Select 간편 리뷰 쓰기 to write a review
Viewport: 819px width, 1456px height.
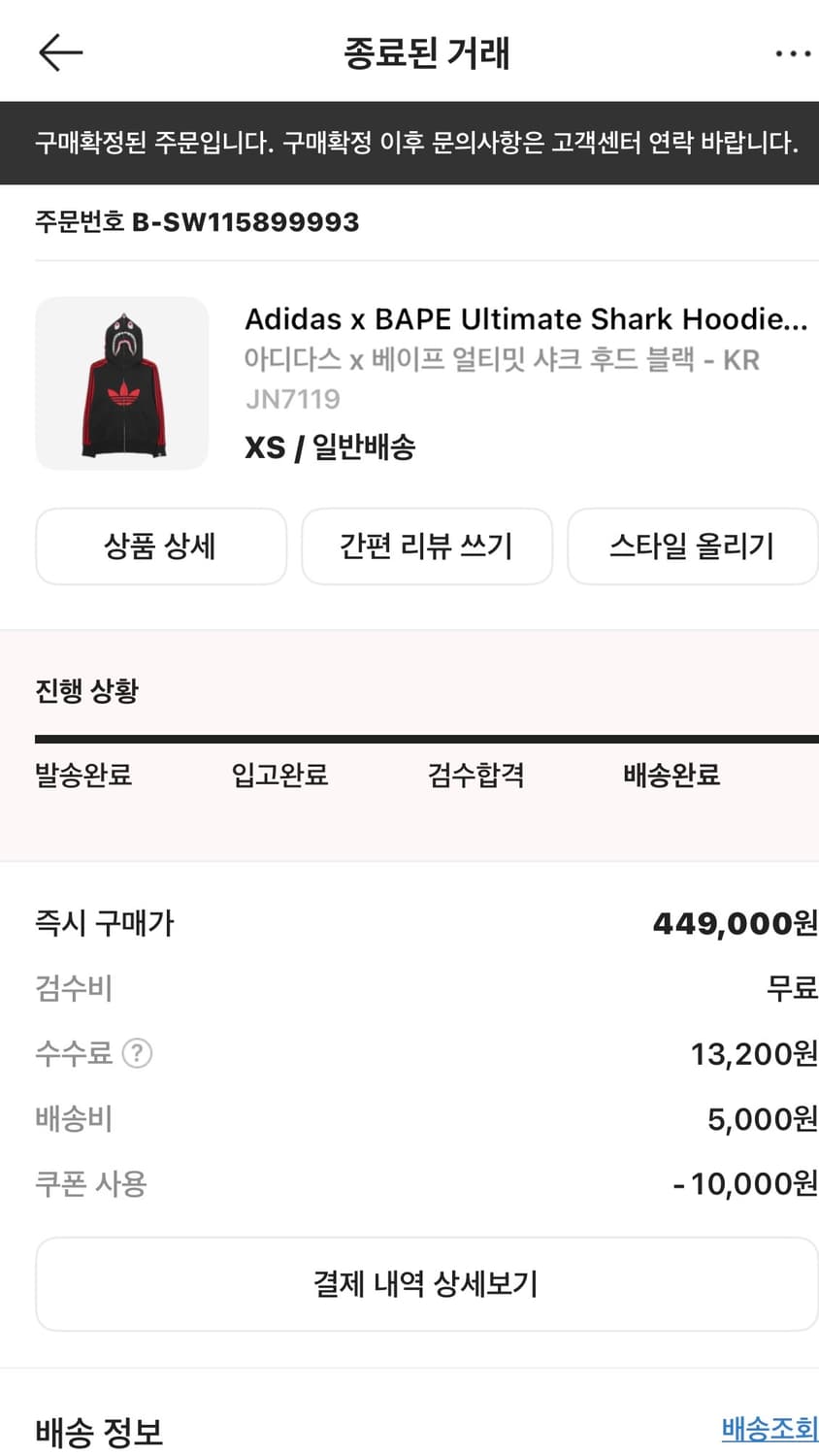(x=427, y=546)
